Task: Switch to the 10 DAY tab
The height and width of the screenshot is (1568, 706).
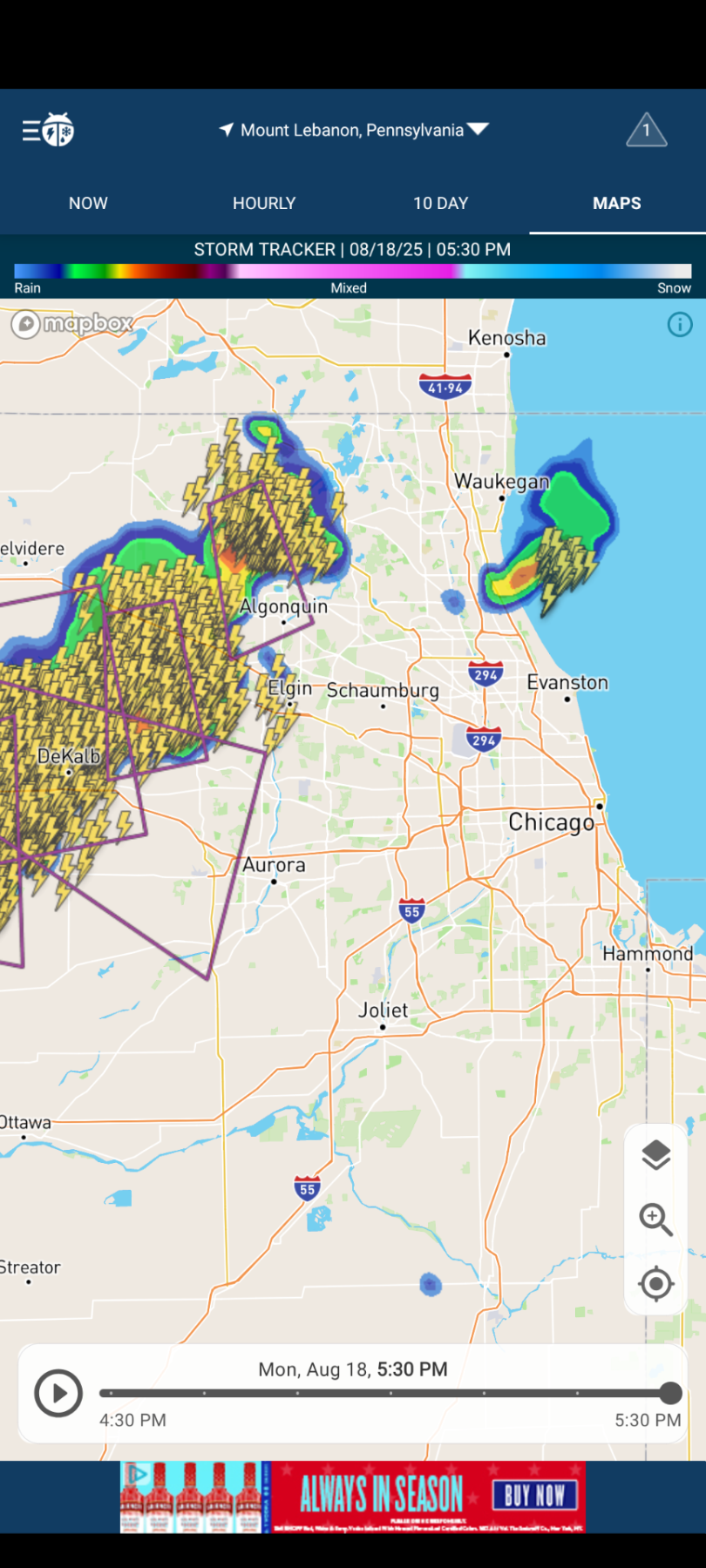Action: pos(440,203)
